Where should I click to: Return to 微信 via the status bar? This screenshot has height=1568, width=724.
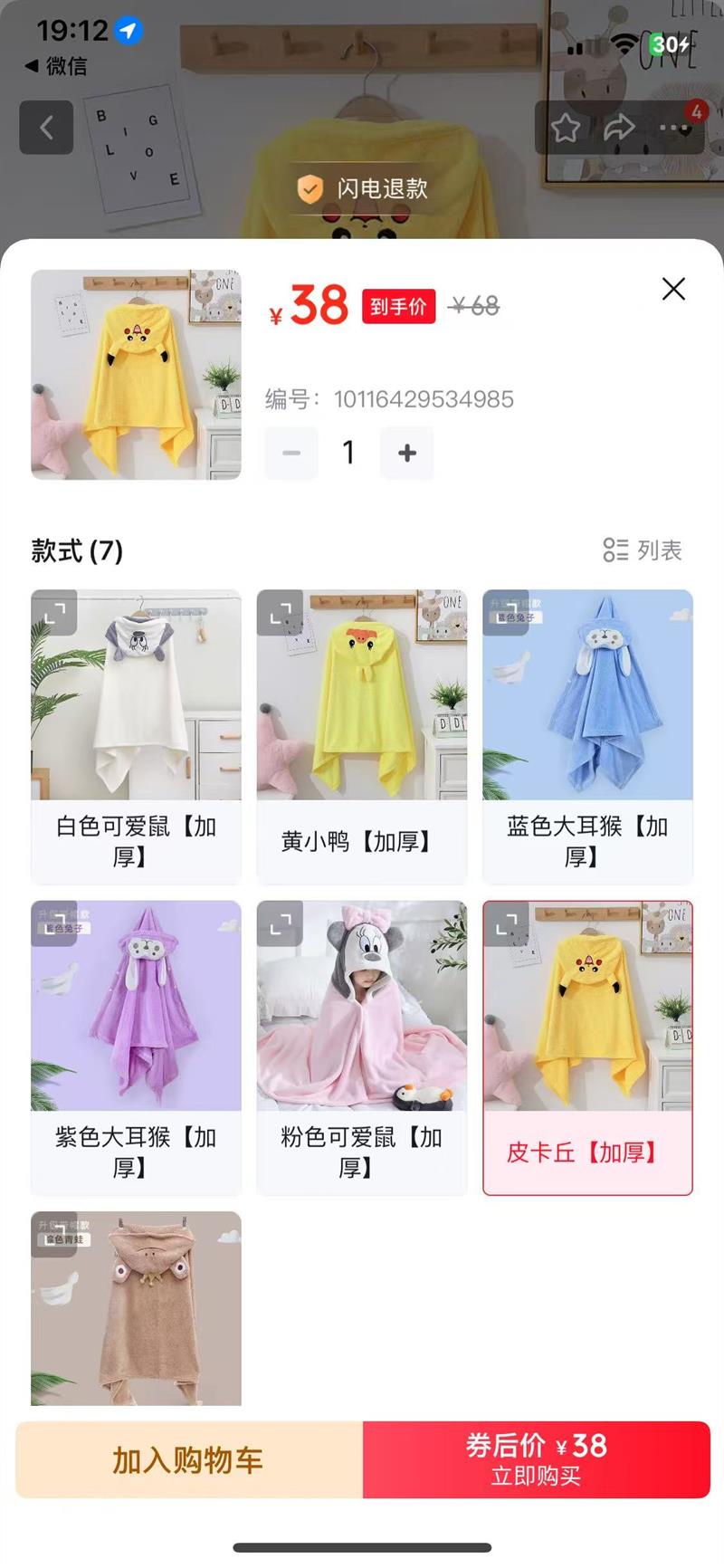[56, 66]
